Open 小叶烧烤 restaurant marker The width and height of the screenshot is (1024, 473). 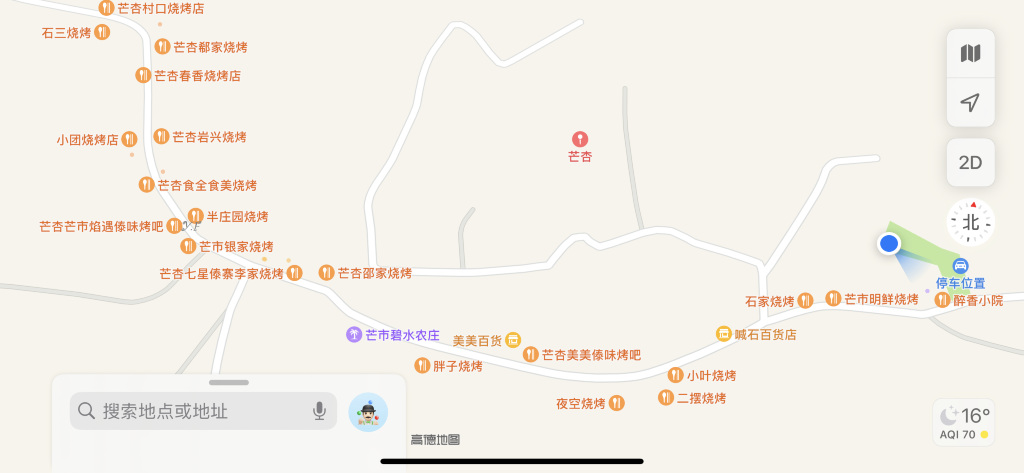coord(676,375)
